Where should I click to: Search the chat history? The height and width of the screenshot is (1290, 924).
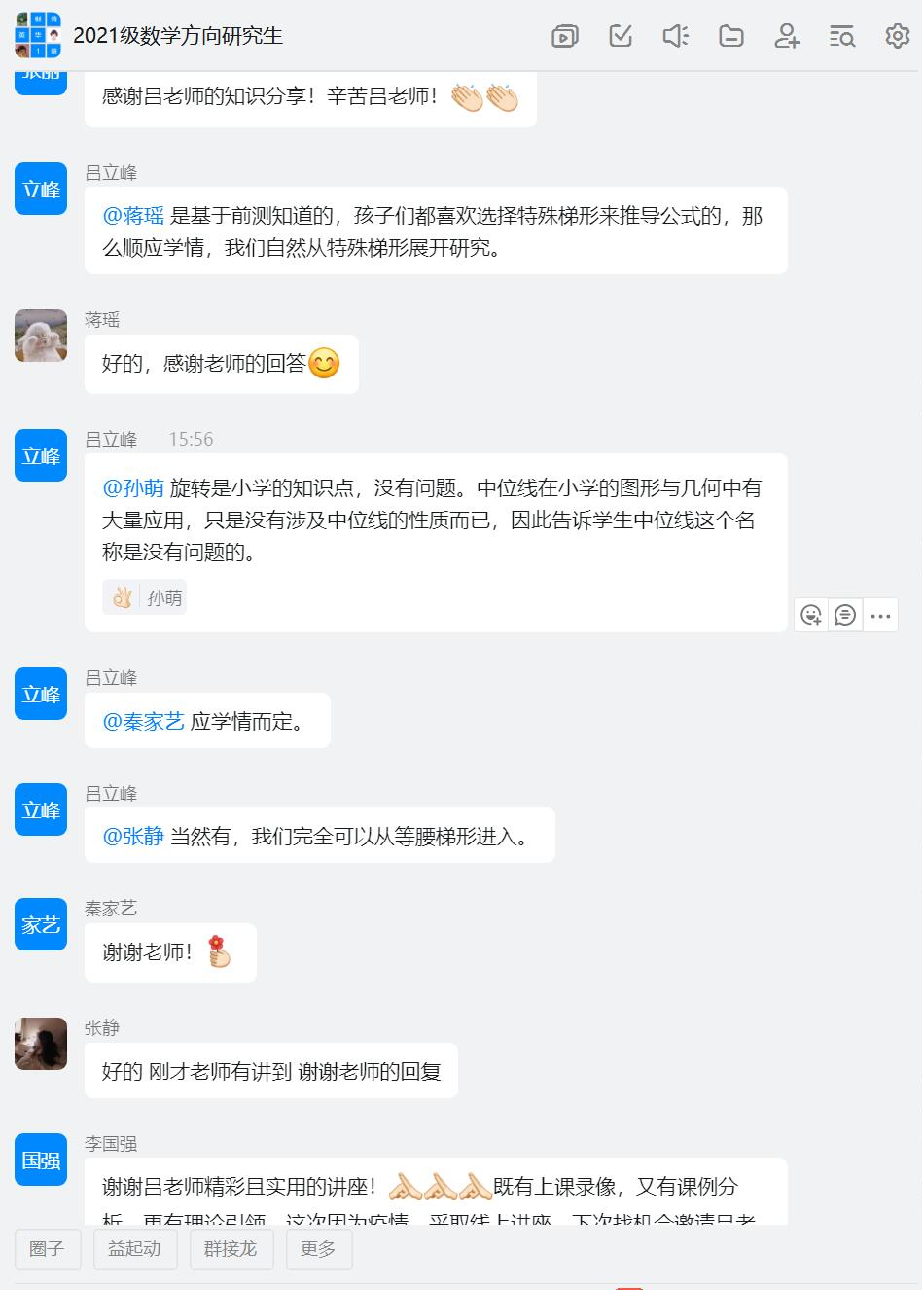point(841,36)
